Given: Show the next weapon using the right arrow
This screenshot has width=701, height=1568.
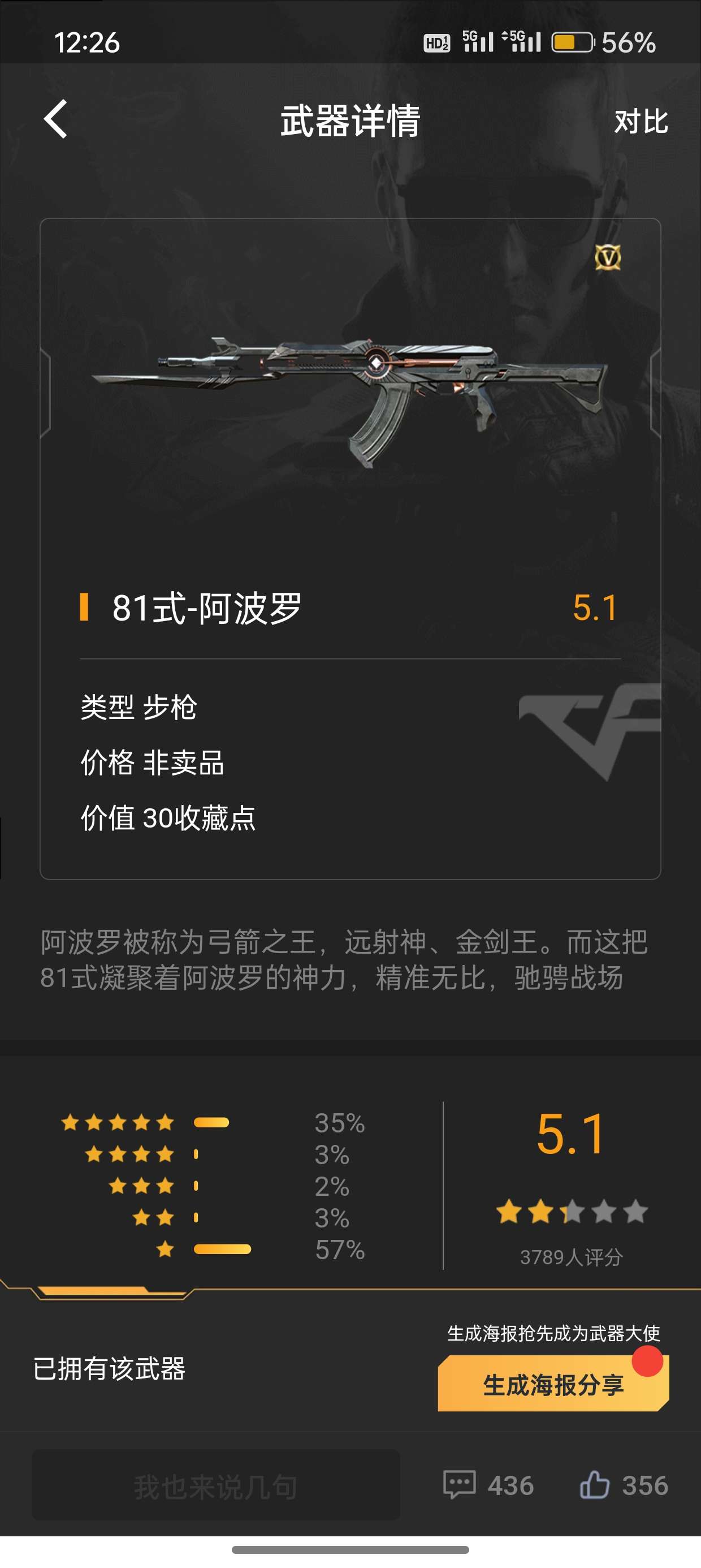Looking at the screenshot, I should (655, 393).
